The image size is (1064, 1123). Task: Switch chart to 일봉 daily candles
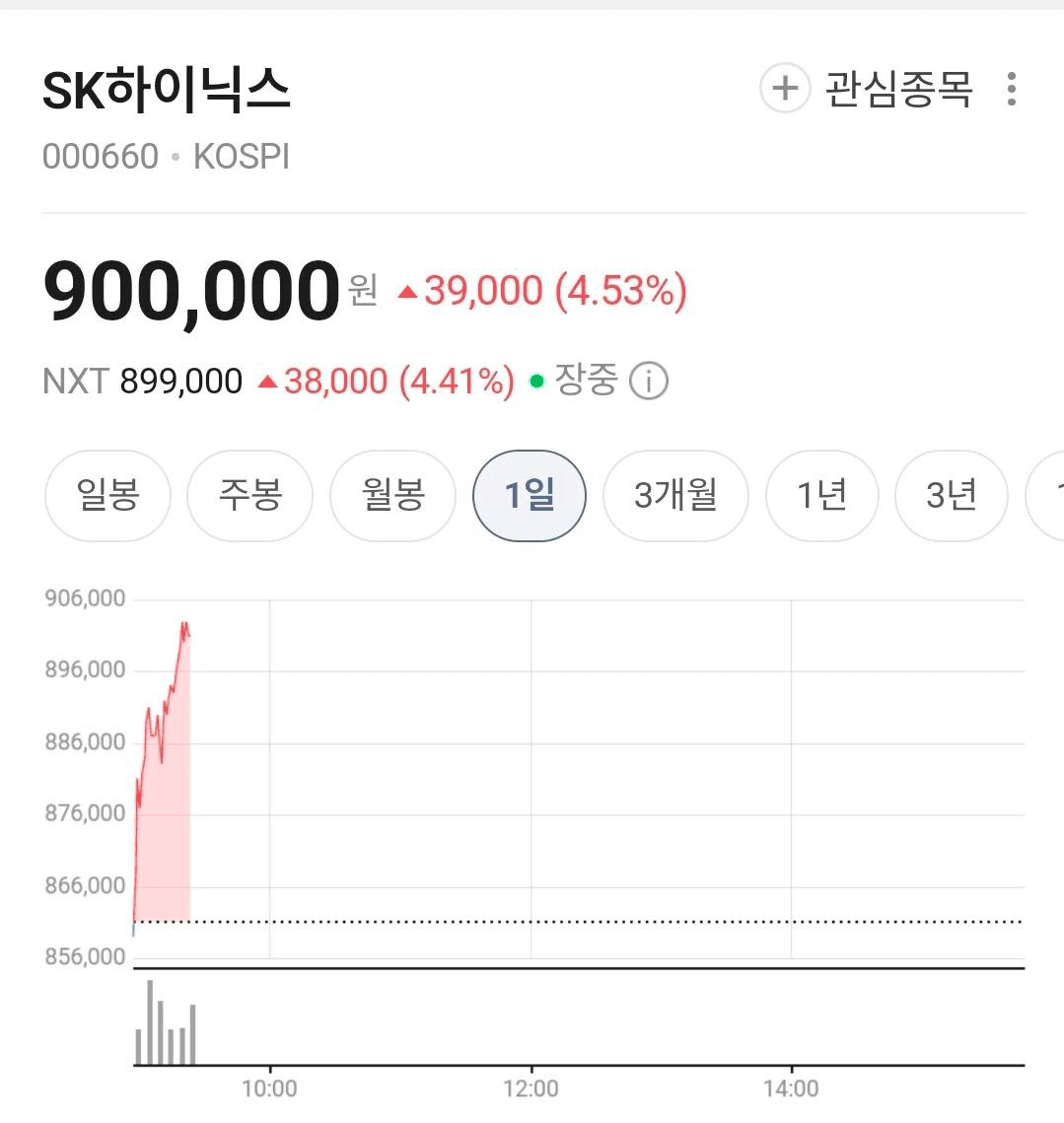point(107,495)
